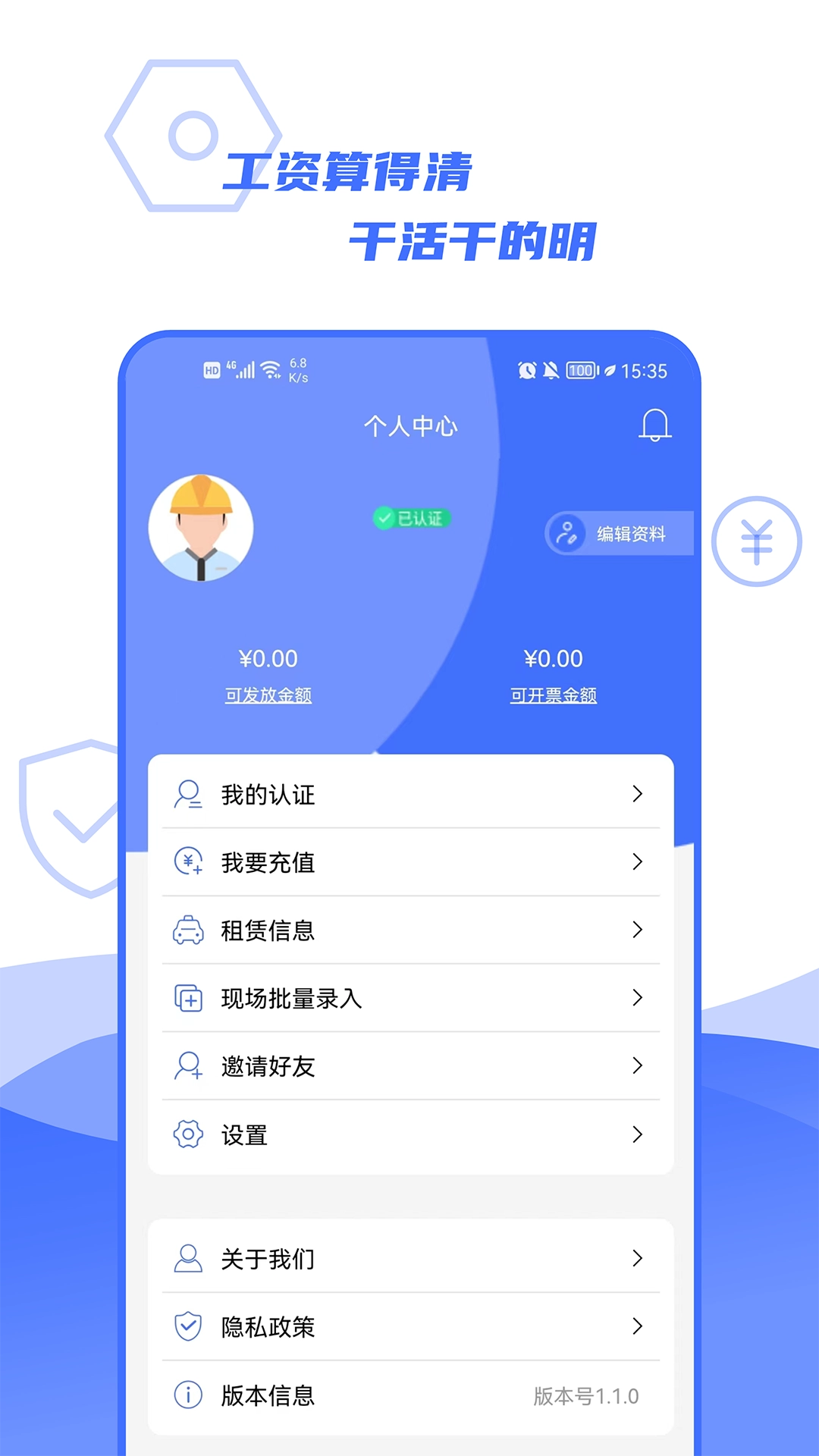Click the 编辑资料 pencil icon
The width and height of the screenshot is (819, 1456).
click(x=566, y=533)
